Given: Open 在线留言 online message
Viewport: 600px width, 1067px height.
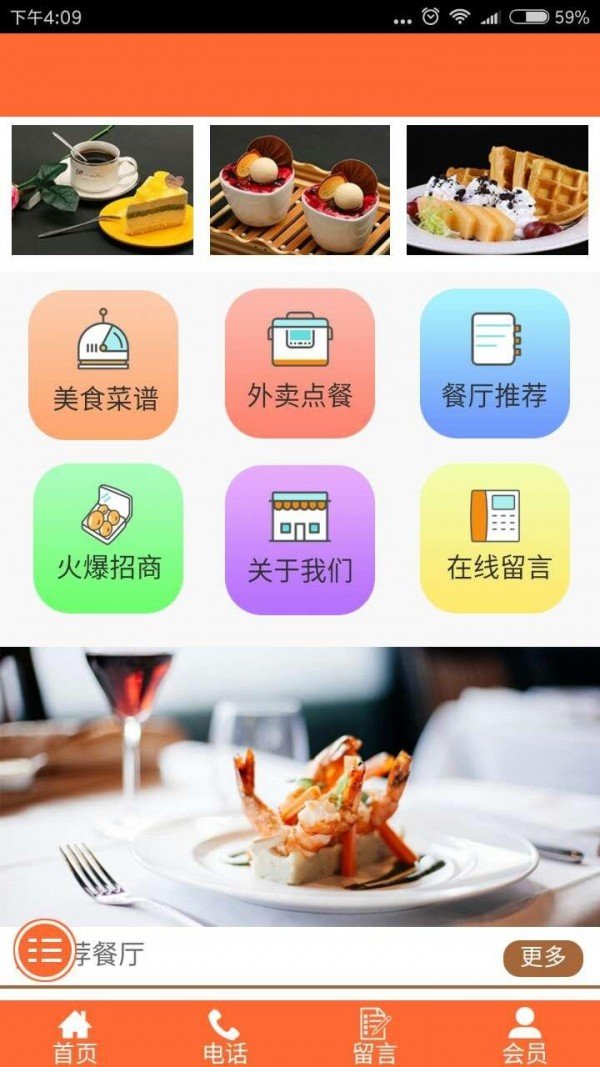Looking at the screenshot, I should [x=495, y=538].
